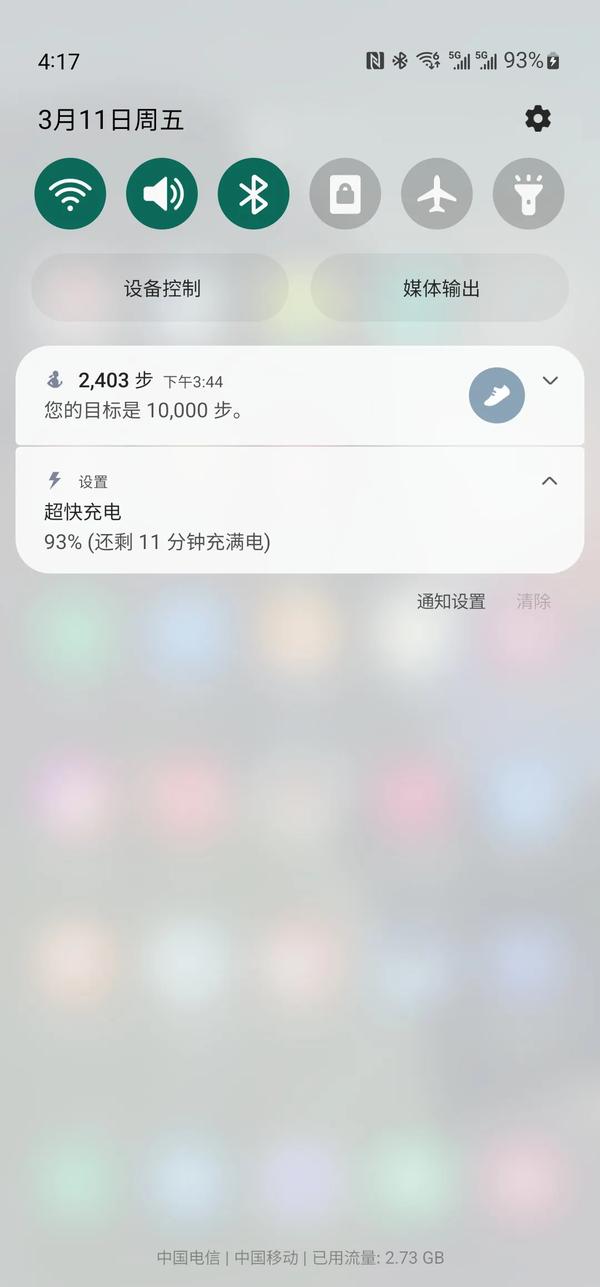
Task: Collapse the 设置 charging notification
Action: 549,481
